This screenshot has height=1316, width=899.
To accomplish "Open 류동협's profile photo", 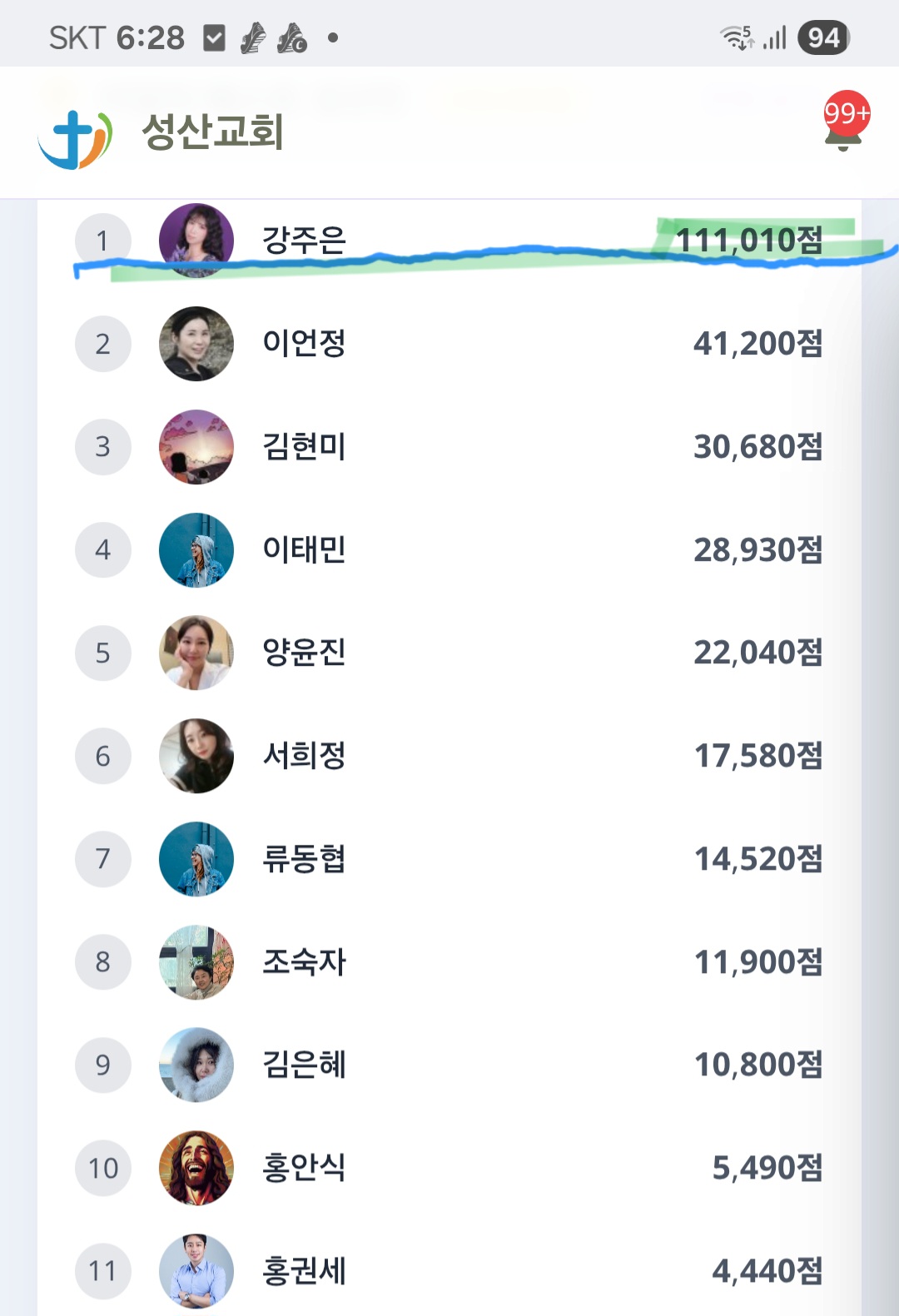I will pos(196,860).
